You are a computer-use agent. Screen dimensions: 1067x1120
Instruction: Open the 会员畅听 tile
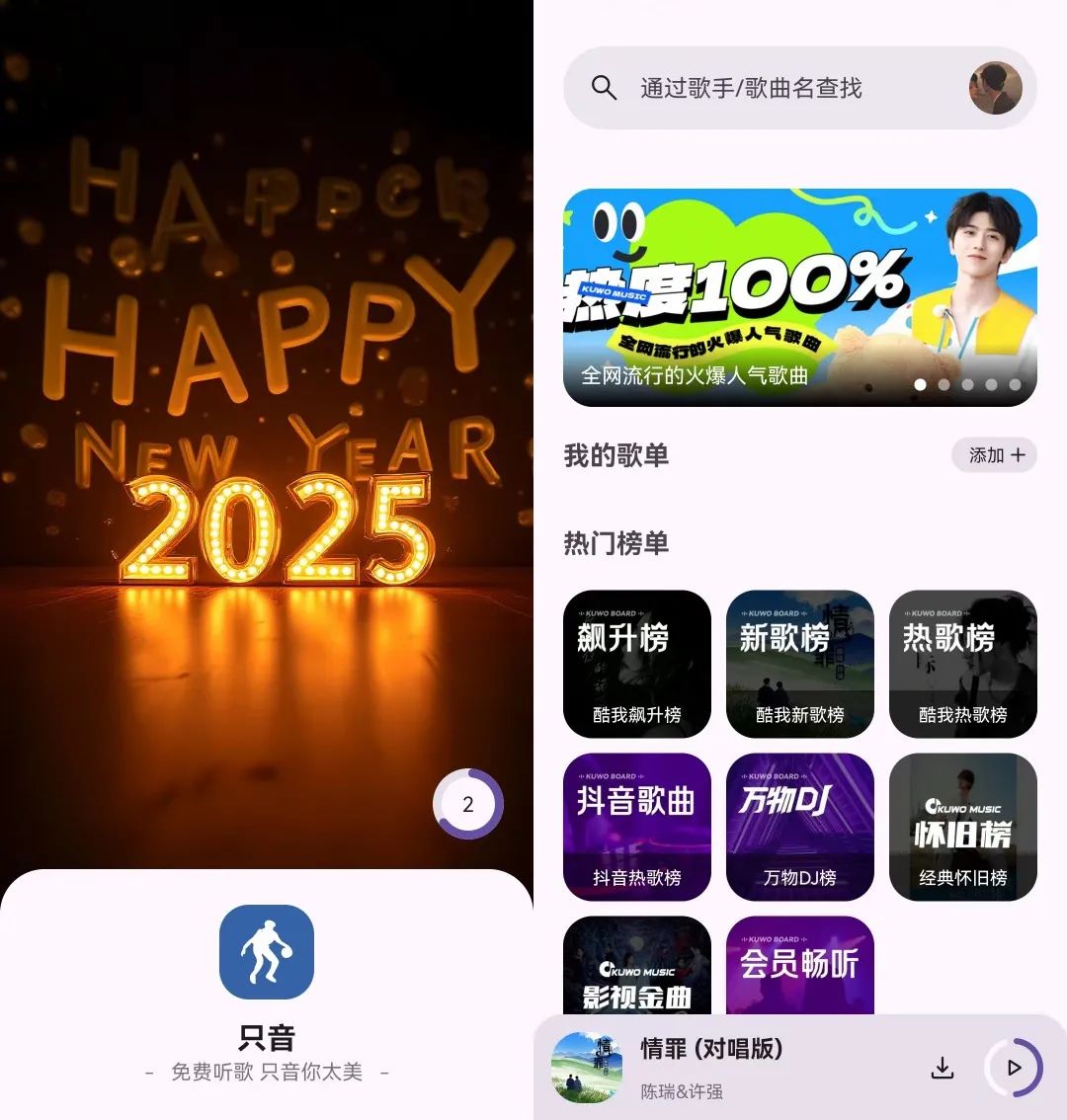800,968
